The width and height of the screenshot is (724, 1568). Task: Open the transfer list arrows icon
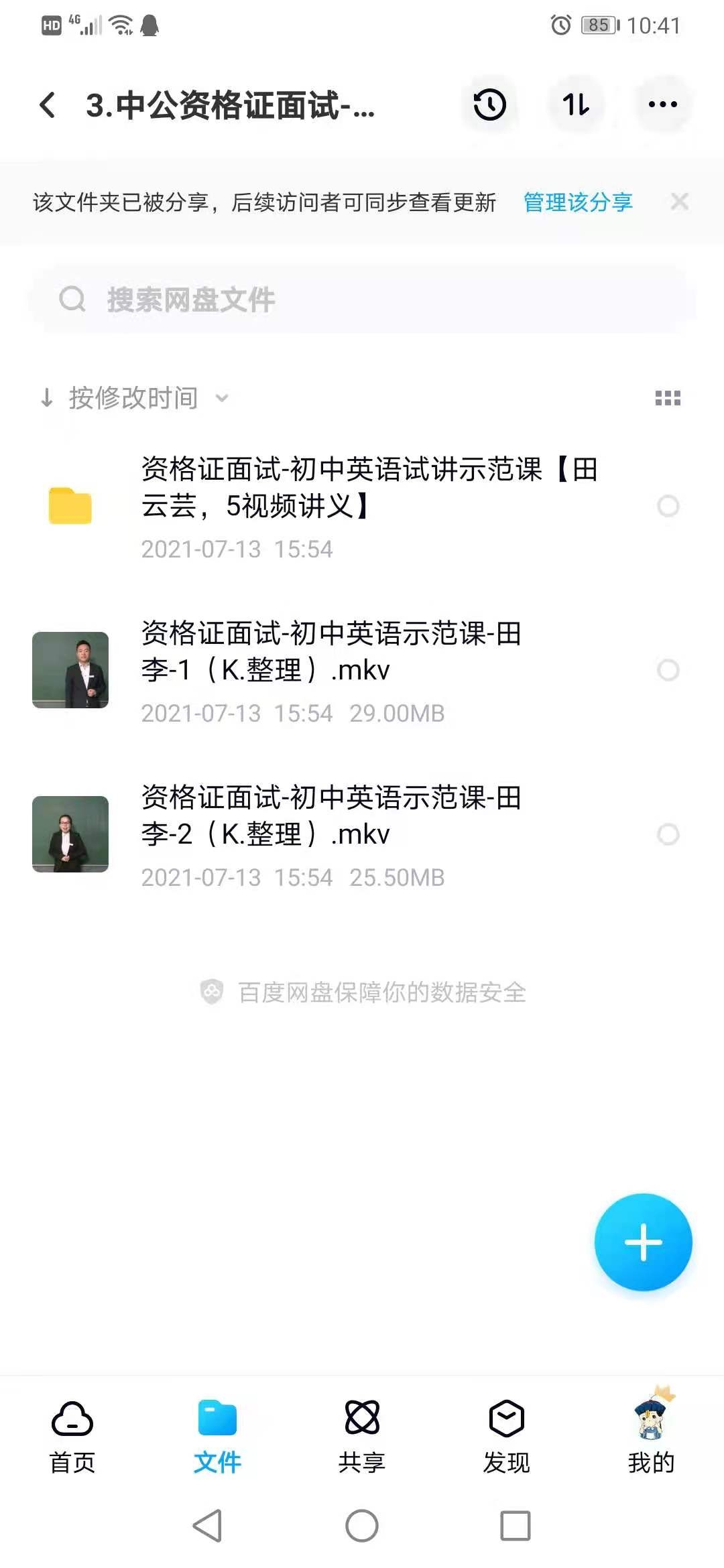(x=576, y=105)
